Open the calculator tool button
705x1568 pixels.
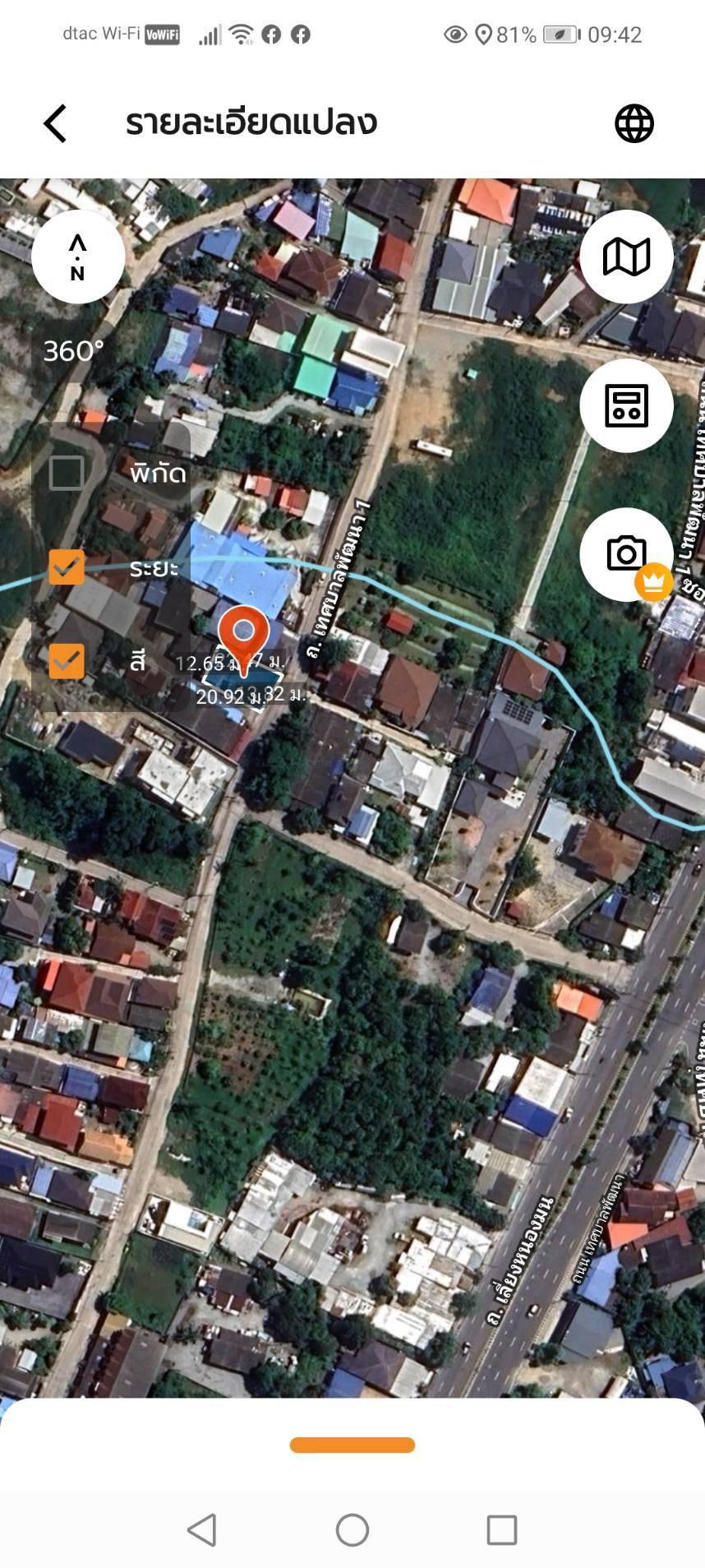tap(626, 405)
